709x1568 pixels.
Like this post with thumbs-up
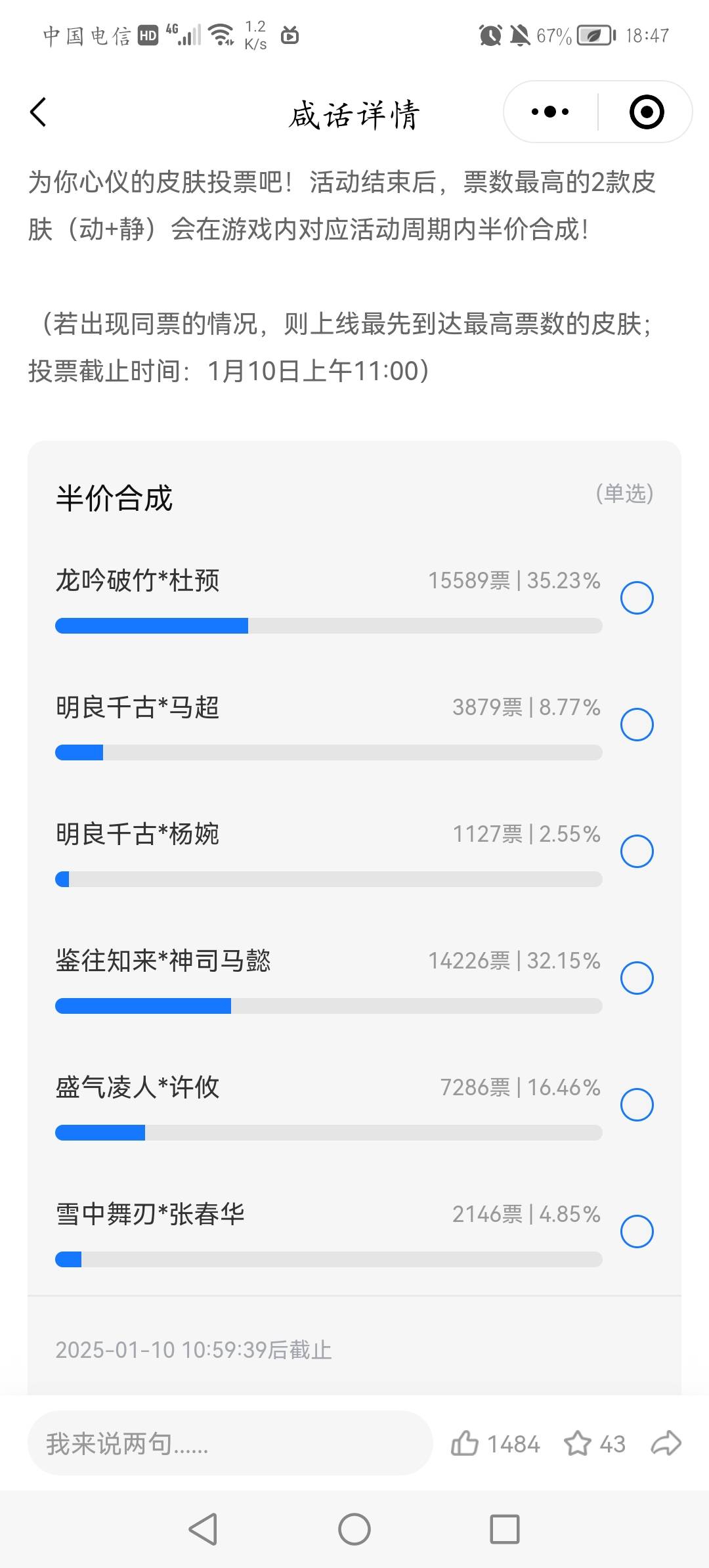click(x=465, y=1443)
